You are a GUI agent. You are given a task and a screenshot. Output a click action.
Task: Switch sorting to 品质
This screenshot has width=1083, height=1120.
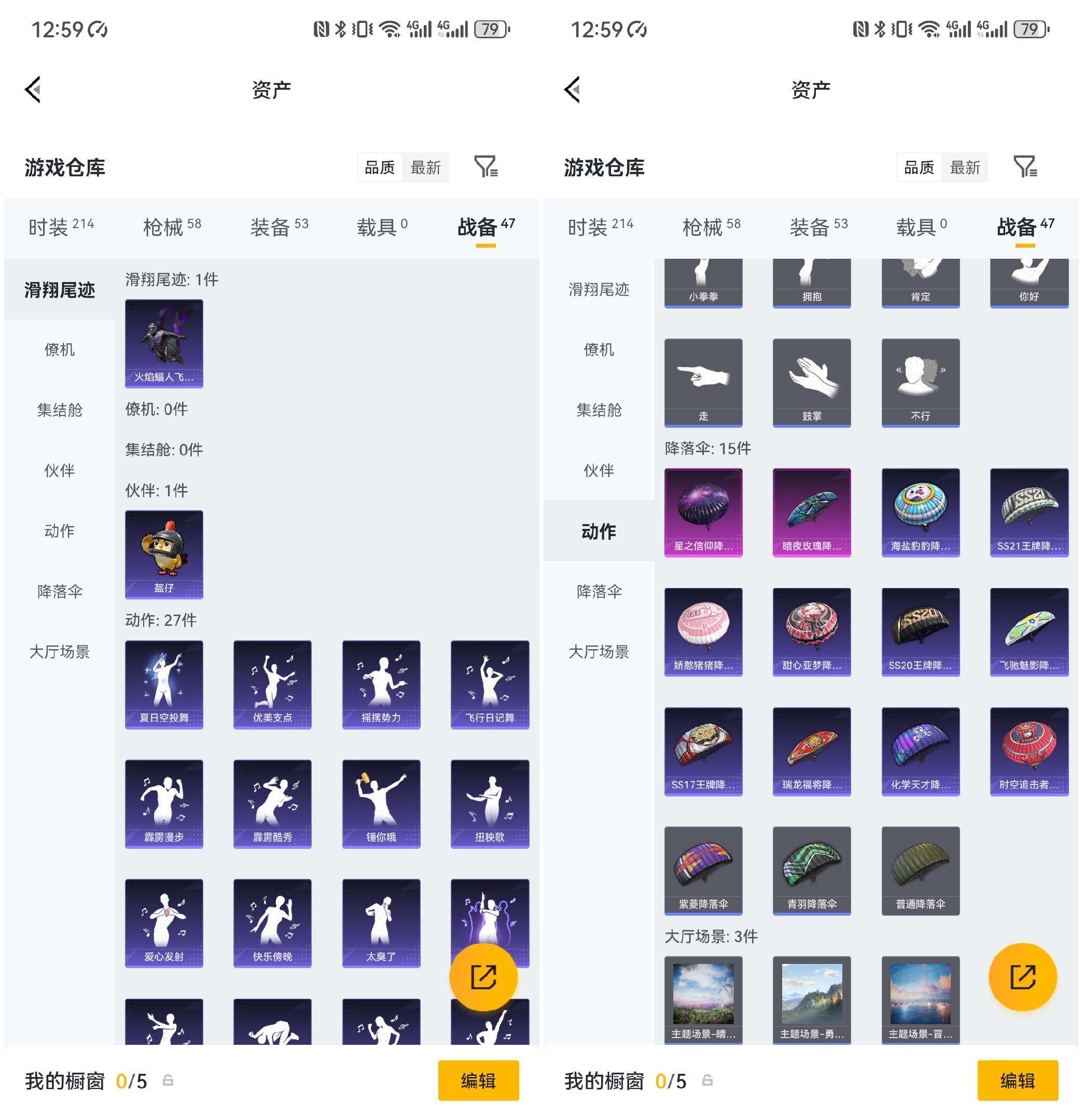(x=380, y=166)
